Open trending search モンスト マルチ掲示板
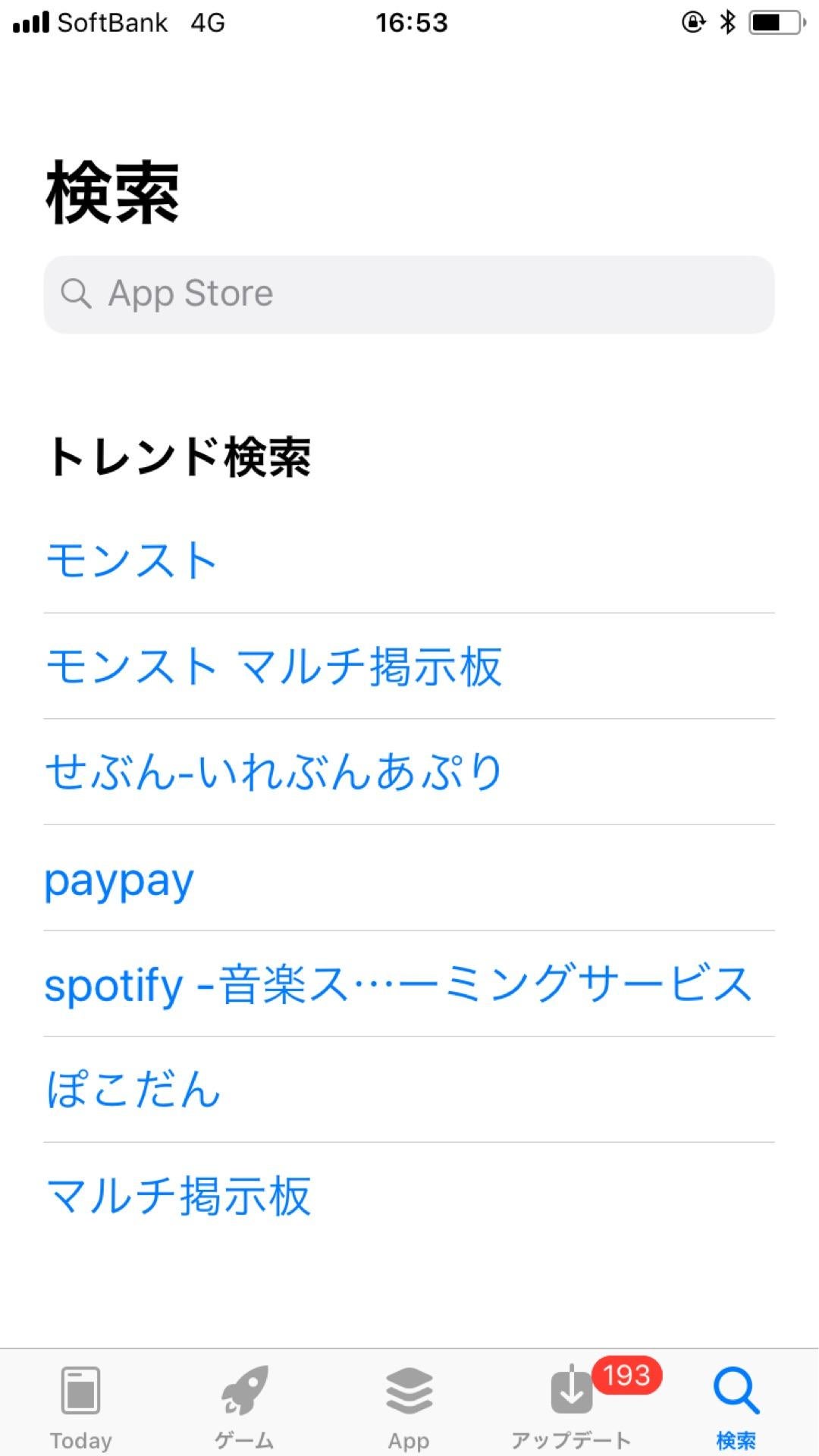Image resolution: width=819 pixels, height=1456 pixels. 273,667
